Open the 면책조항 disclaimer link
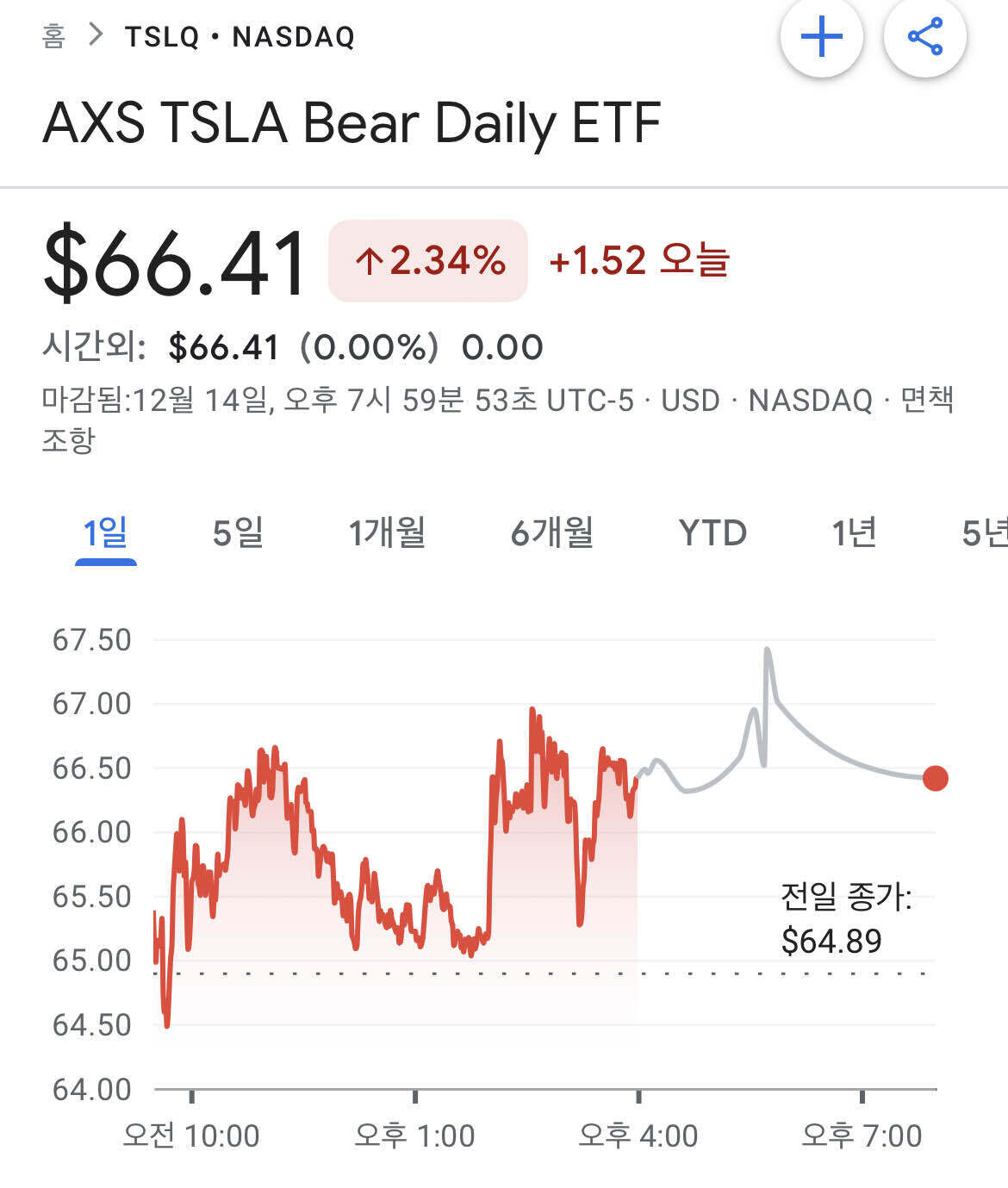Image resolution: width=1008 pixels, height=1188 pixels. tap(926, 401)
